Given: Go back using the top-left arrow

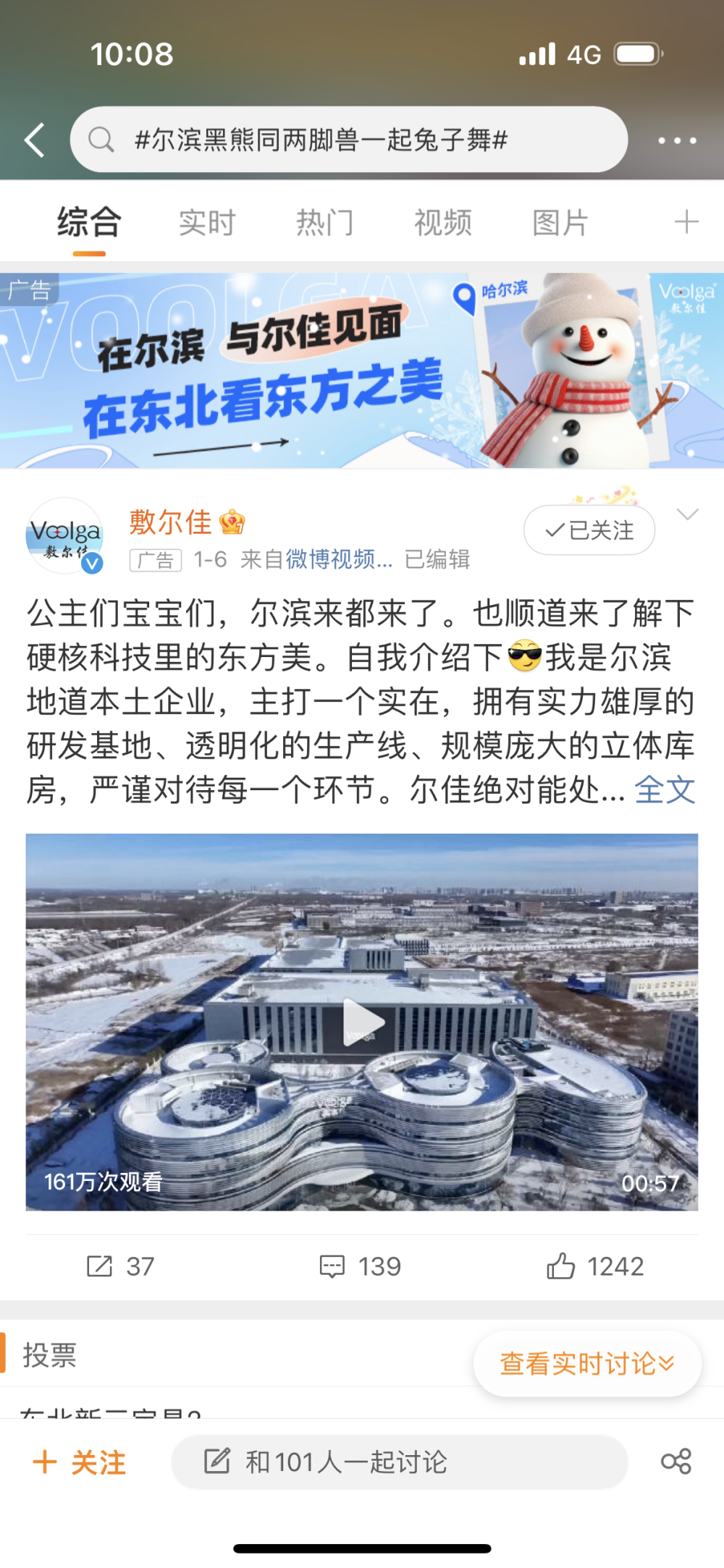Looking at the screenshot, I should (x=35, y=140).
